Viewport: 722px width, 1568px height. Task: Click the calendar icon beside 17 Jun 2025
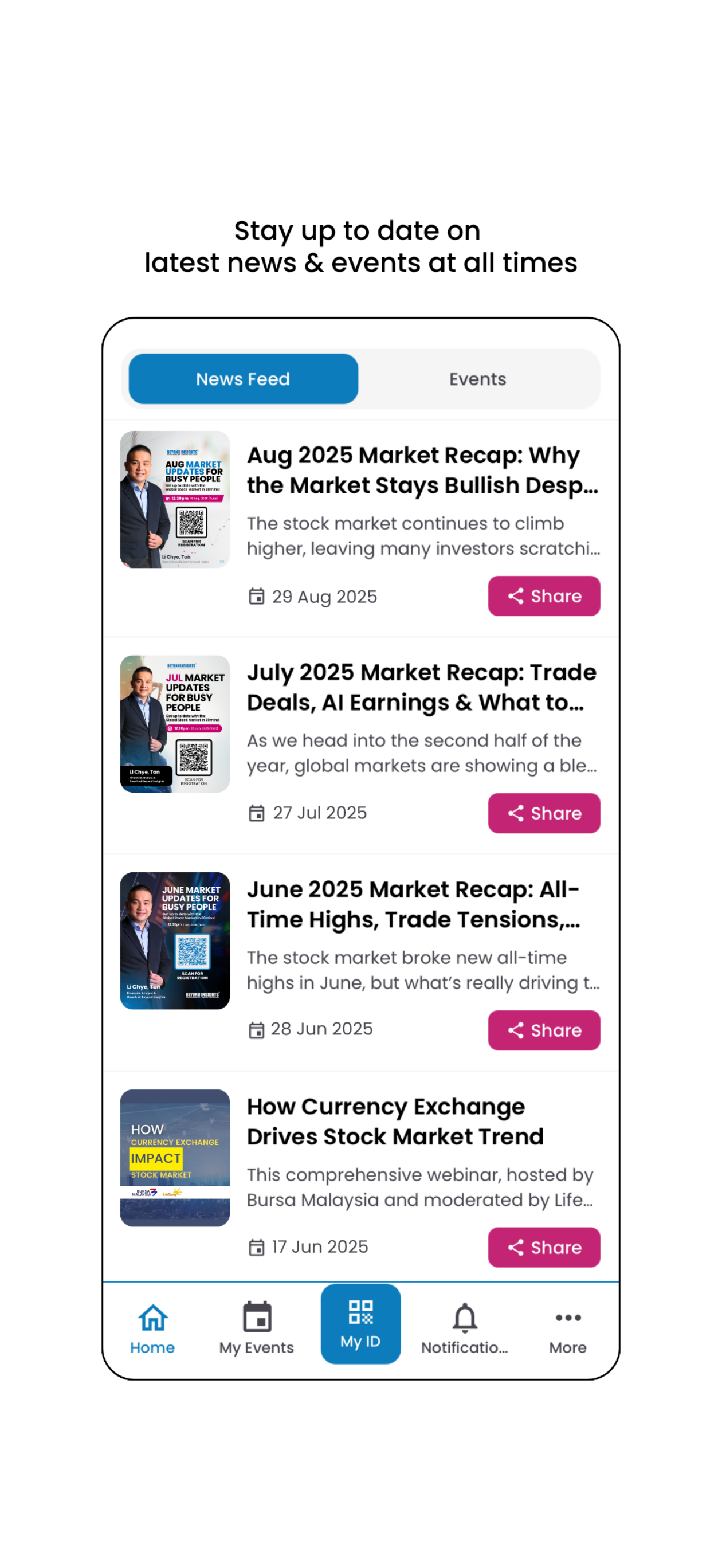point(257,1246)
